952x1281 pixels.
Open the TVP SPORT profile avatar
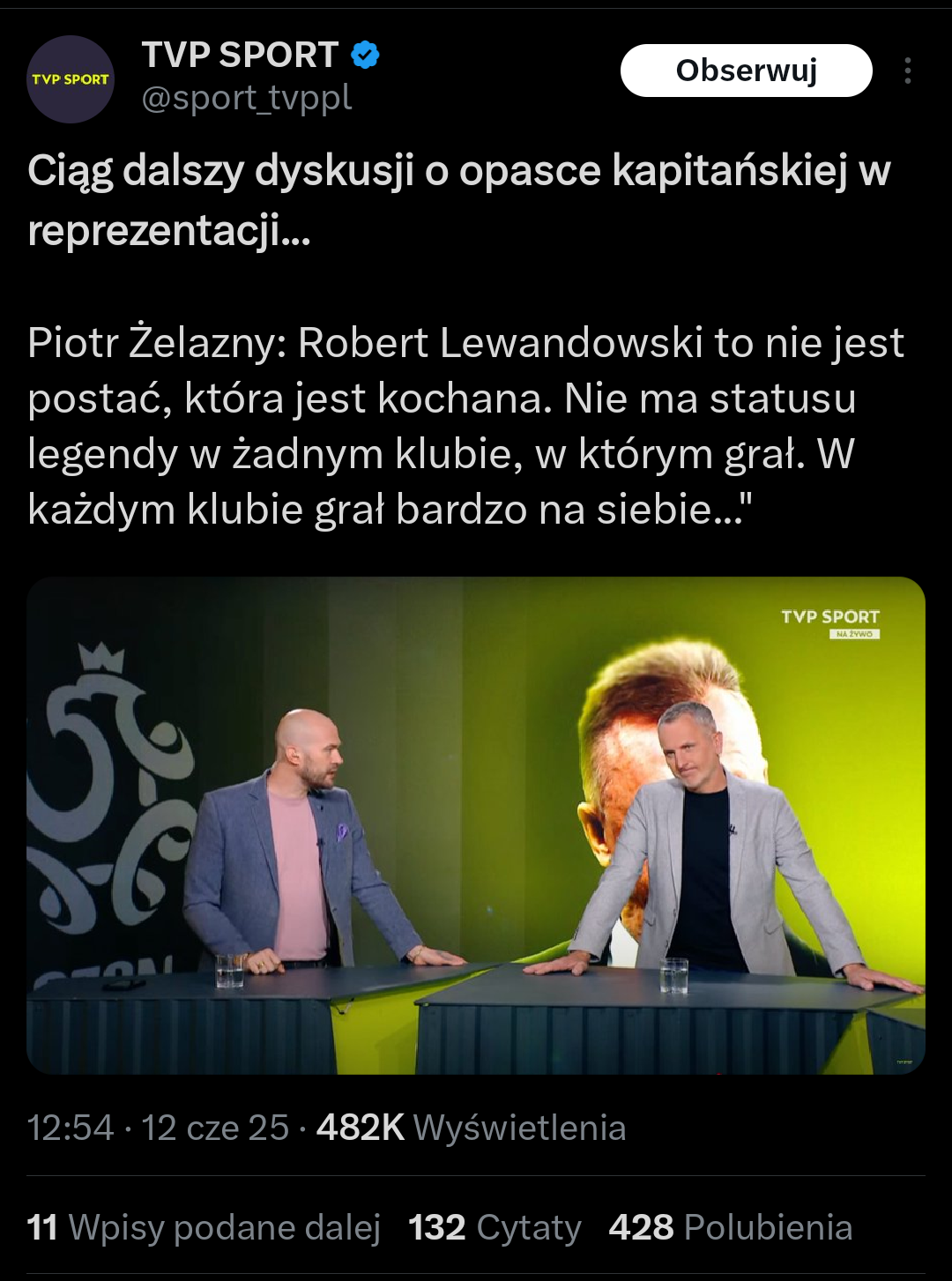[x=71, y=79]
